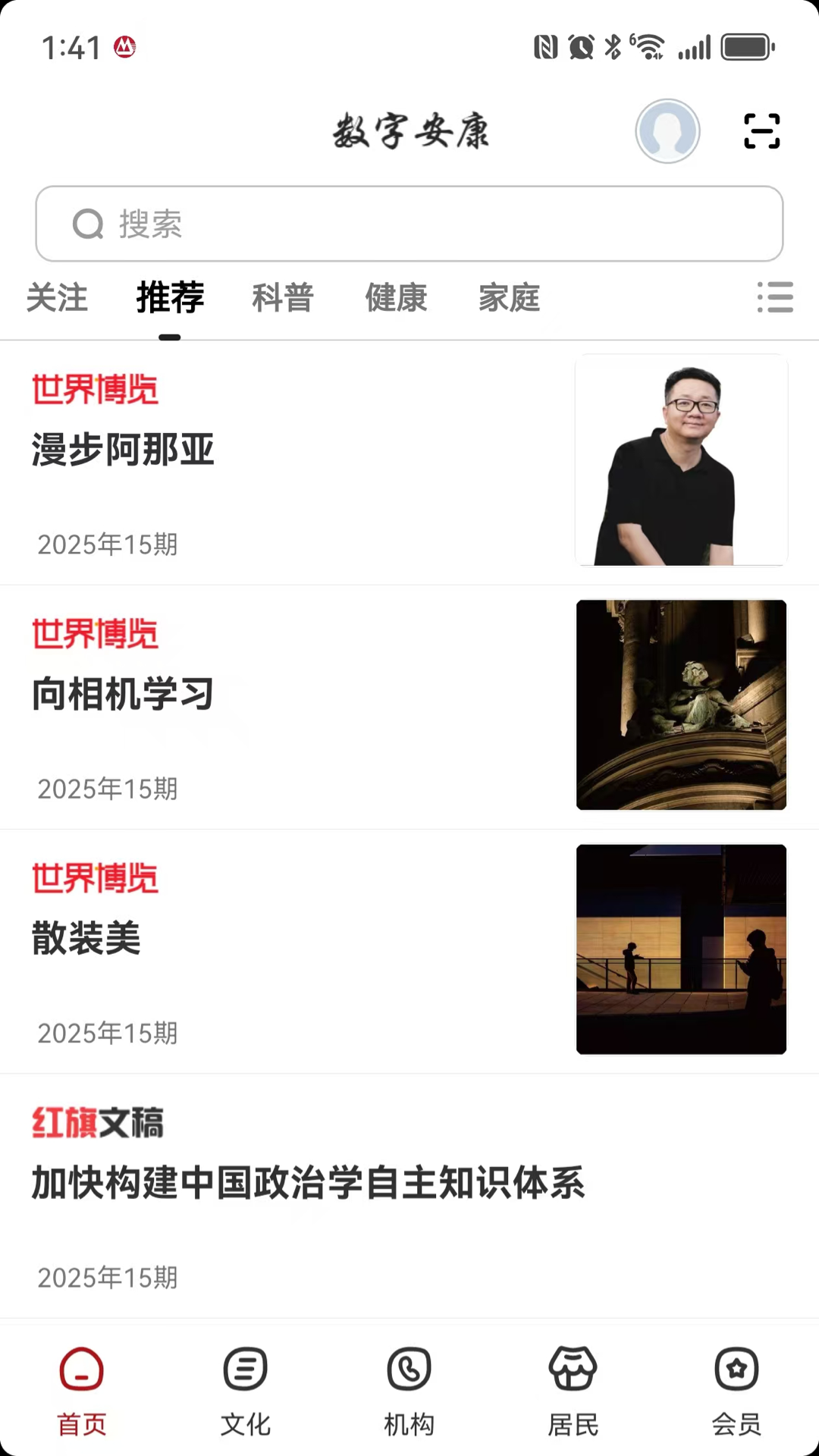Switch to the 关注 tab
This screenshot has height=1456, width=819.
click(57, 297)
